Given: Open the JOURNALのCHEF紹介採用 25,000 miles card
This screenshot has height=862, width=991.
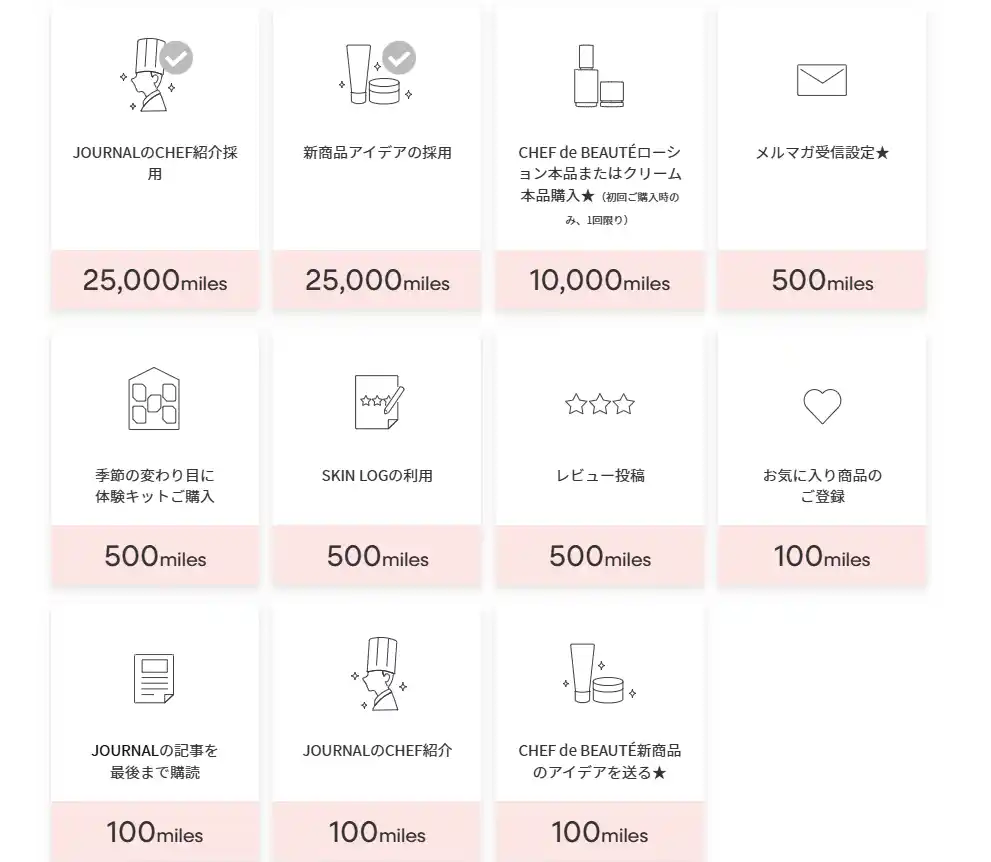Looking at the screenshot, I should 155,160.
